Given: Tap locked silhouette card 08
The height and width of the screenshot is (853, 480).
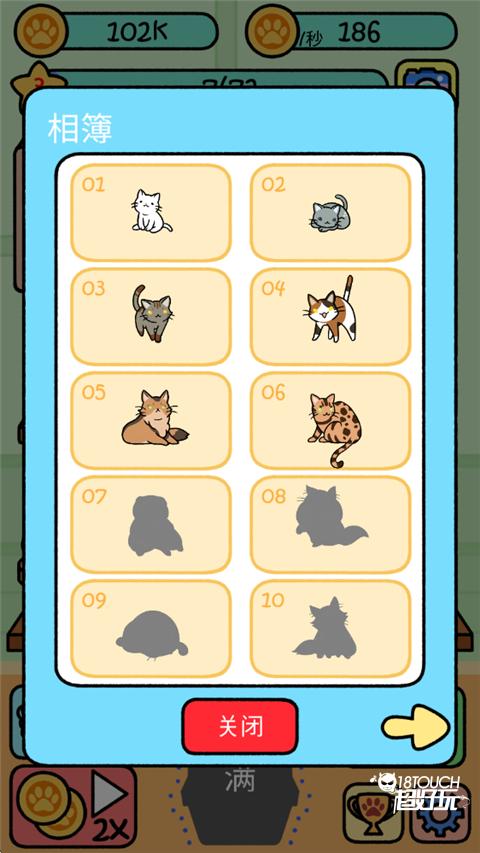Looking at the screenshot, I should coord(331,524).
